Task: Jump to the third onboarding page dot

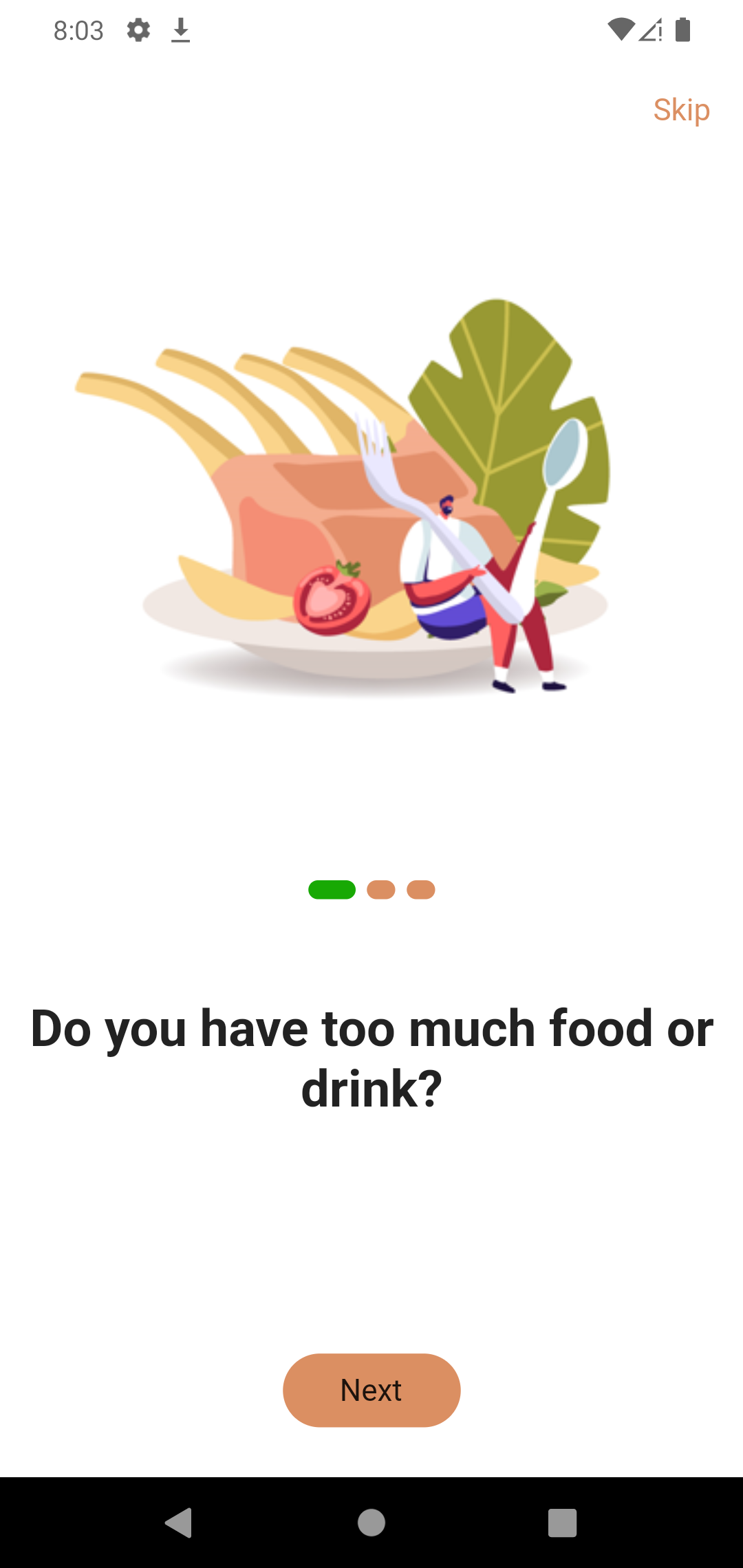Action: pyautogui.click(x=421, y=890)
